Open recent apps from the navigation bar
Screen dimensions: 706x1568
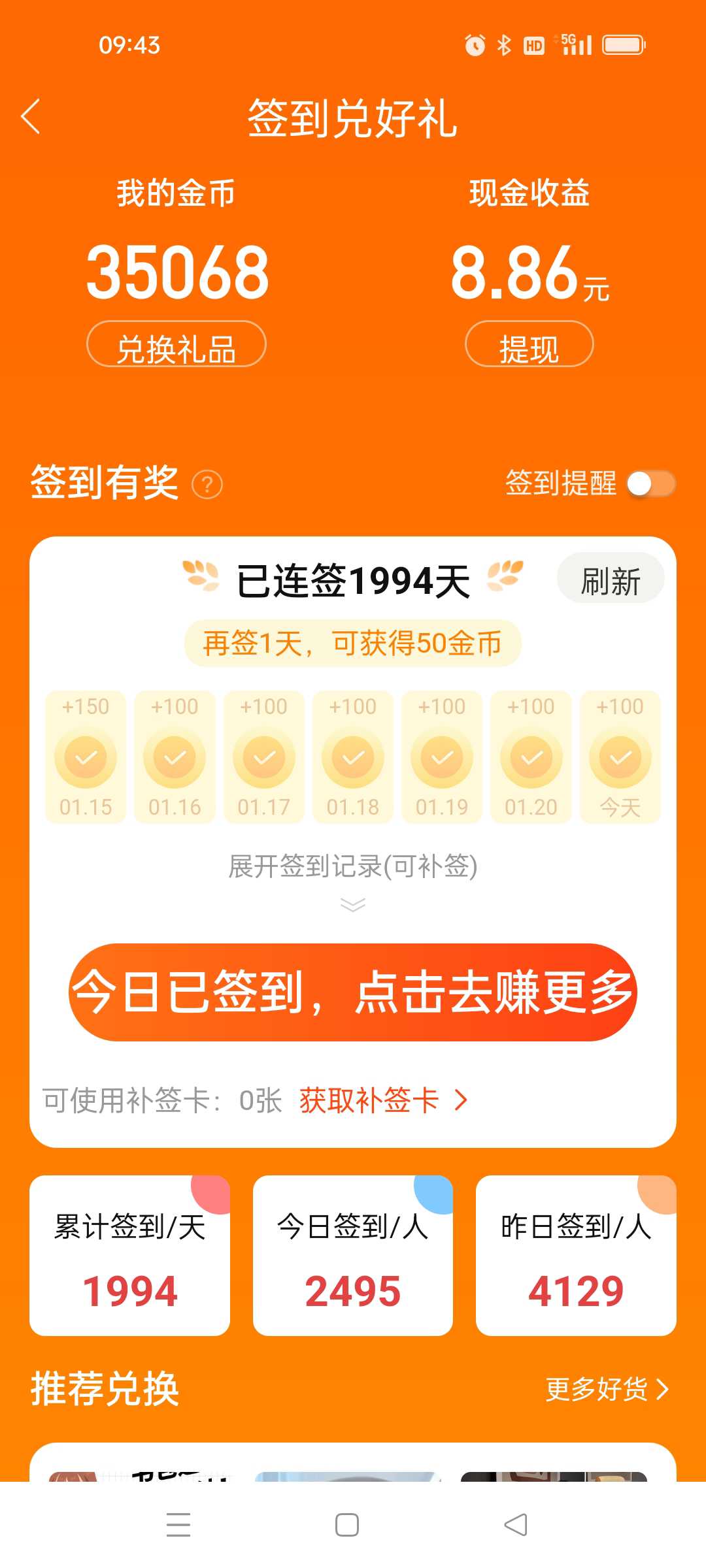178,1525
